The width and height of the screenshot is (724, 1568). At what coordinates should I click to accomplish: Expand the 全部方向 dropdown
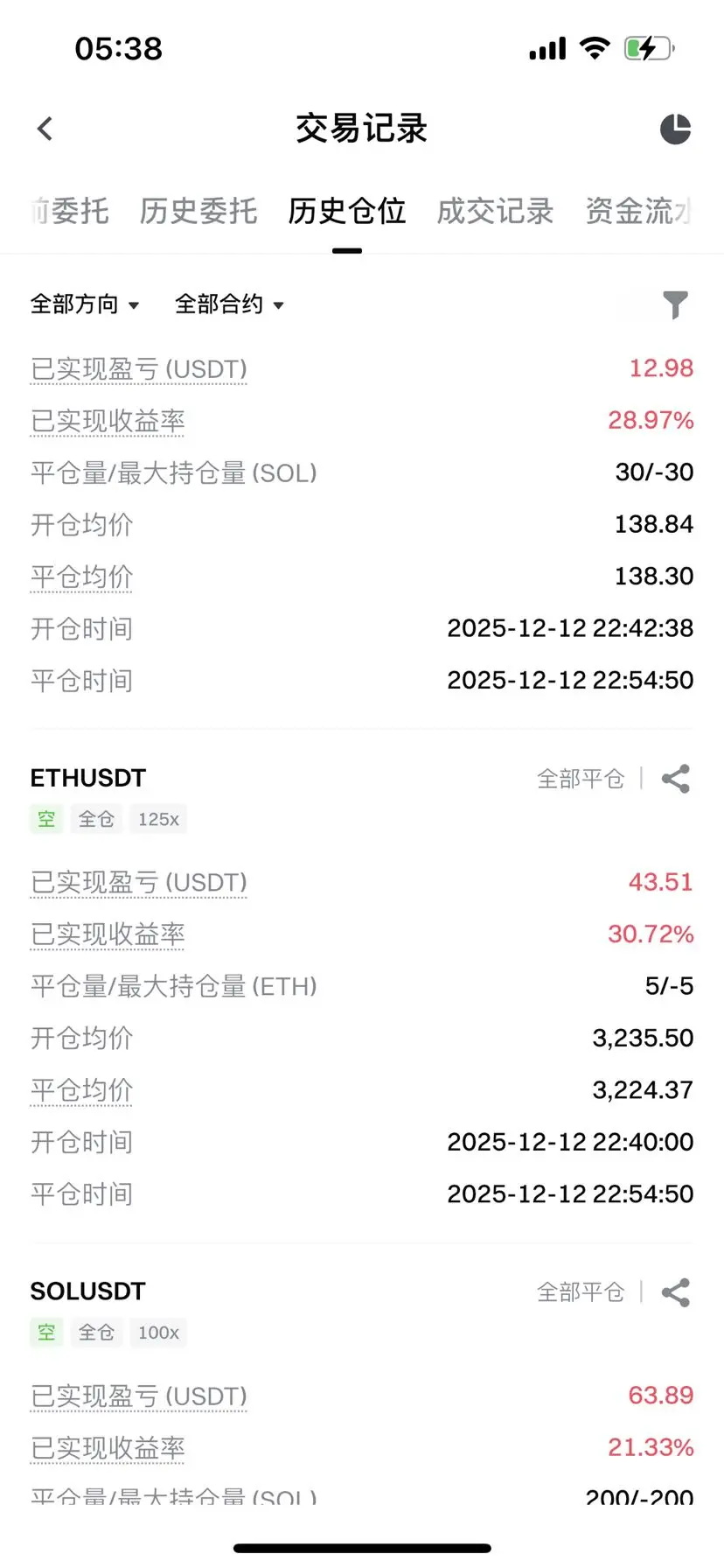coord(85,304)
